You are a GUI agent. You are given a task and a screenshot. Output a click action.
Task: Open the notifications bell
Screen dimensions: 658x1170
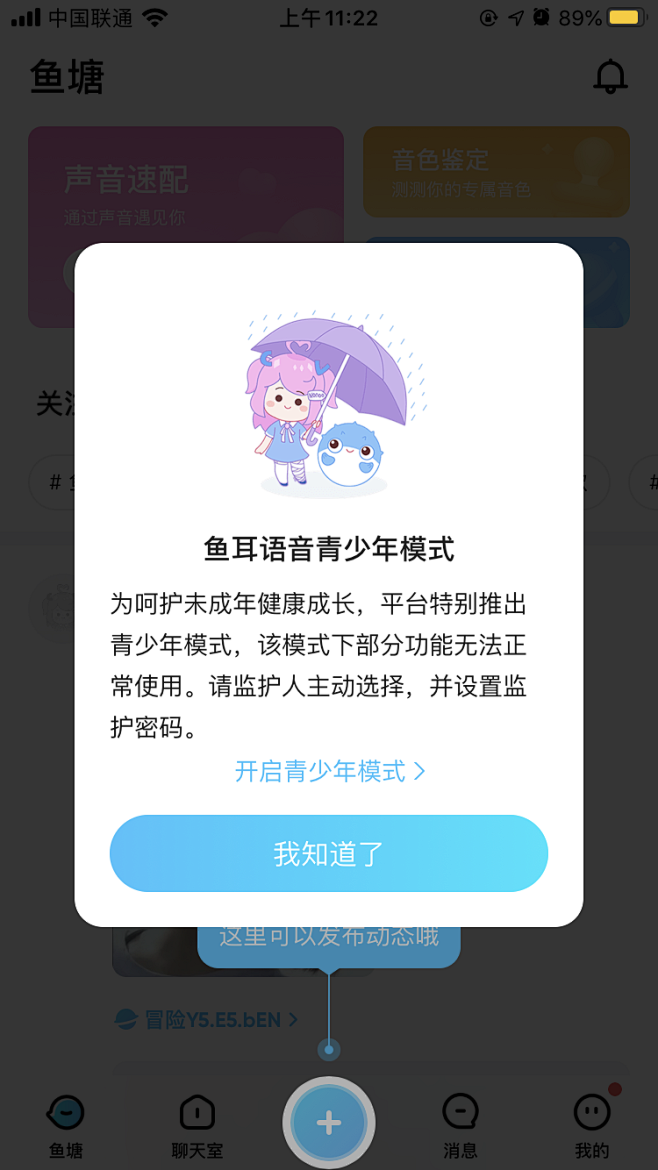(x=610, y=77)
